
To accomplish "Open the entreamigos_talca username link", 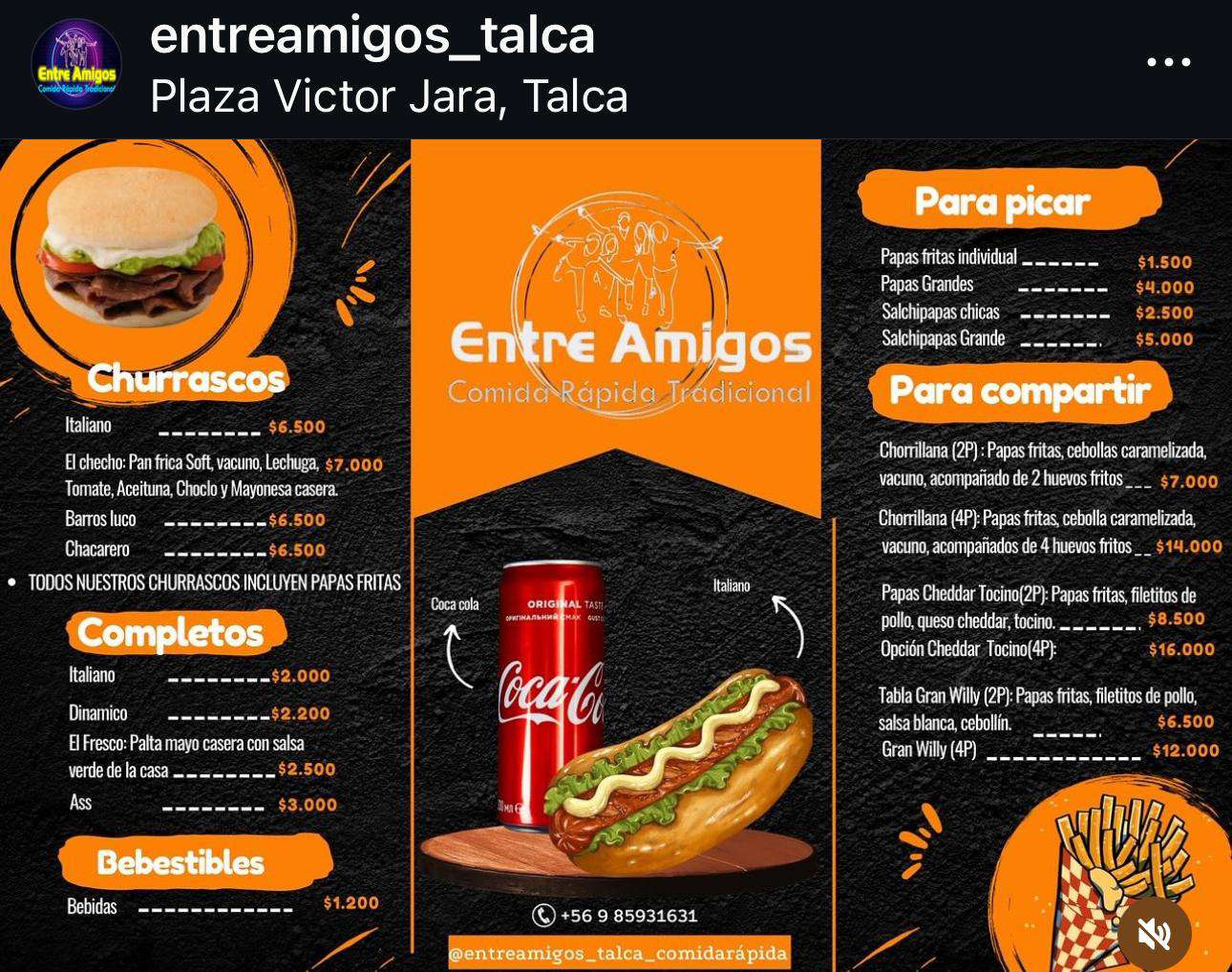I will [x=372, y=35].
